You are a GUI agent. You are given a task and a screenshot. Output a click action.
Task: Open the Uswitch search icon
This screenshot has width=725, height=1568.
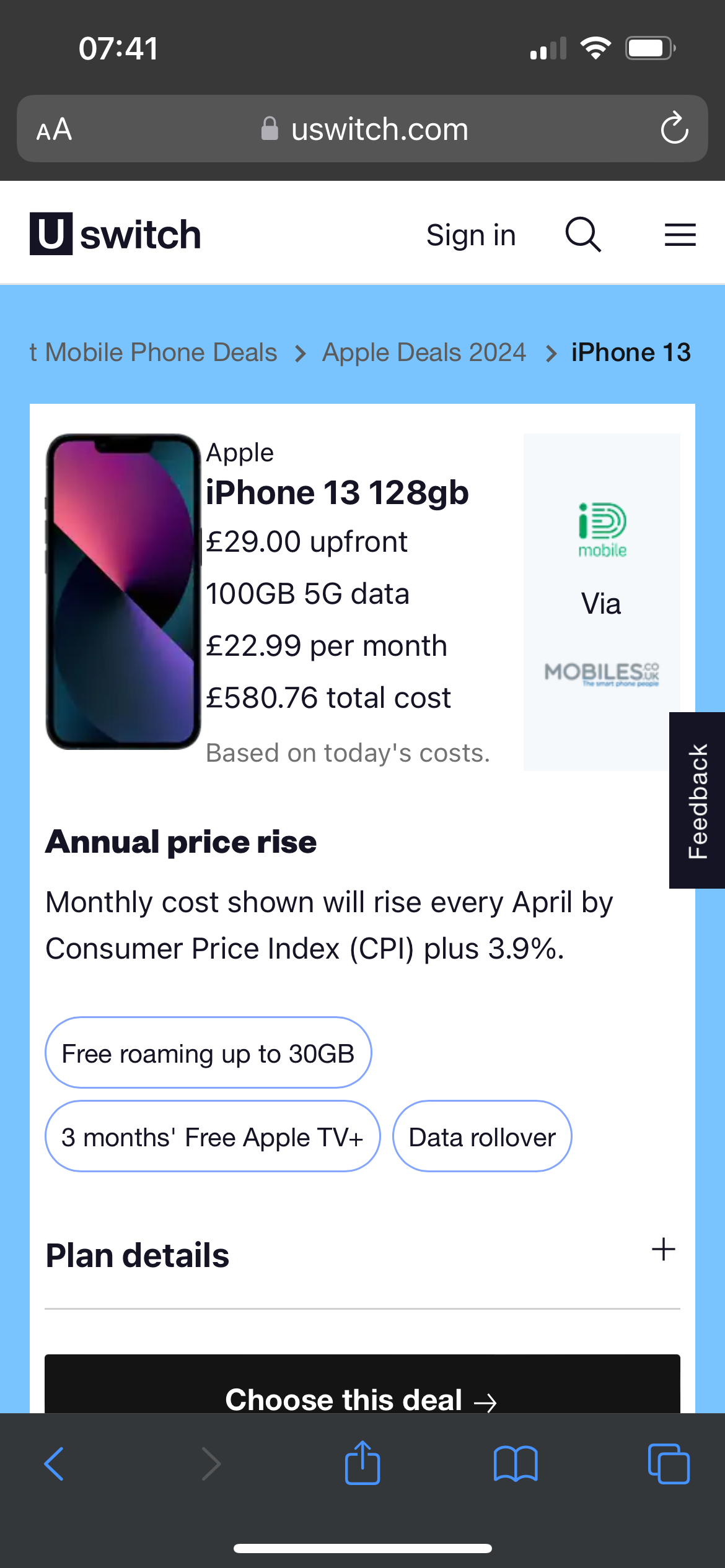click(x=583, y=235)
